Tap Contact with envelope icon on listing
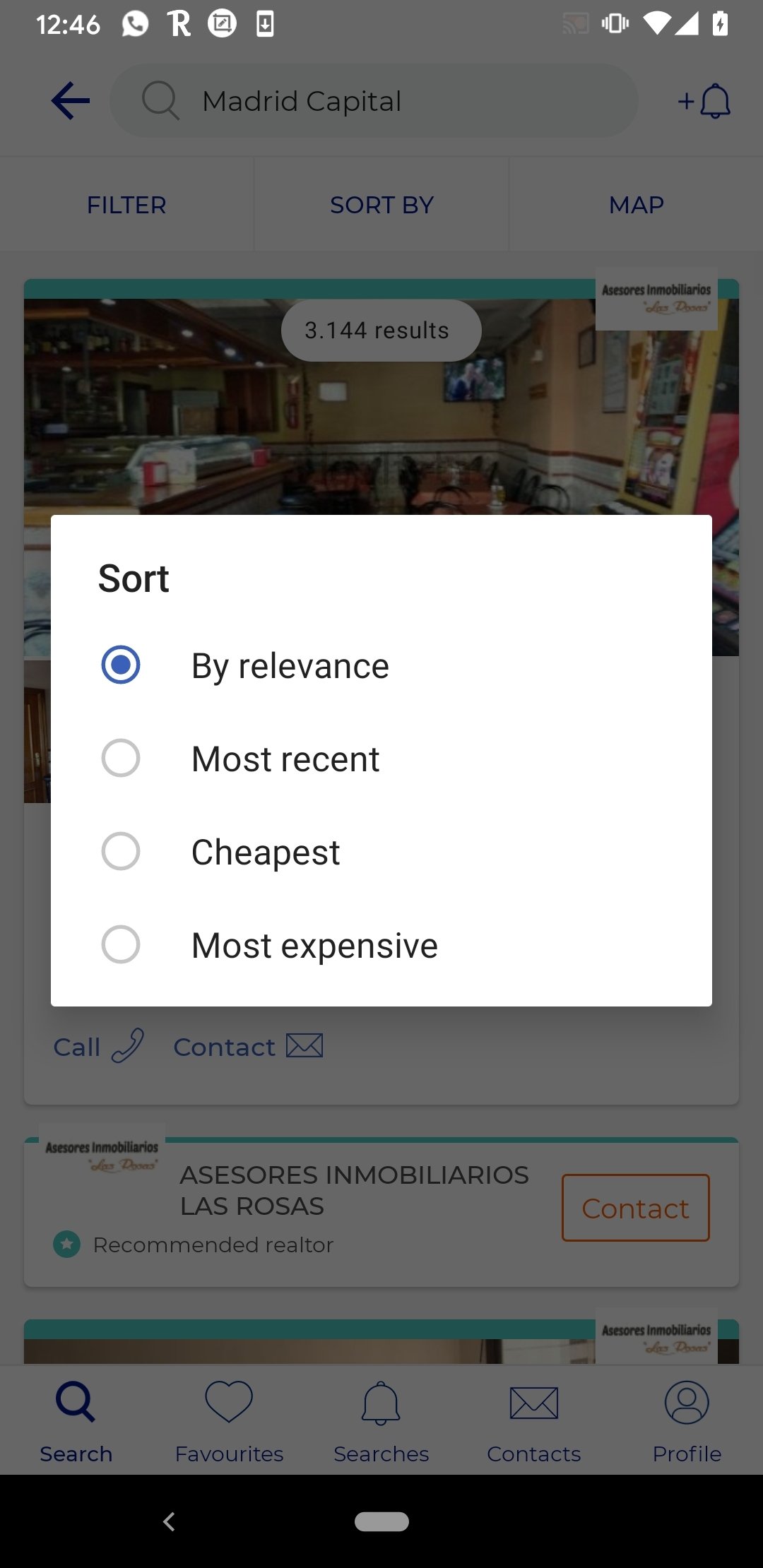763x1568 pixels. click(248, 1047)
